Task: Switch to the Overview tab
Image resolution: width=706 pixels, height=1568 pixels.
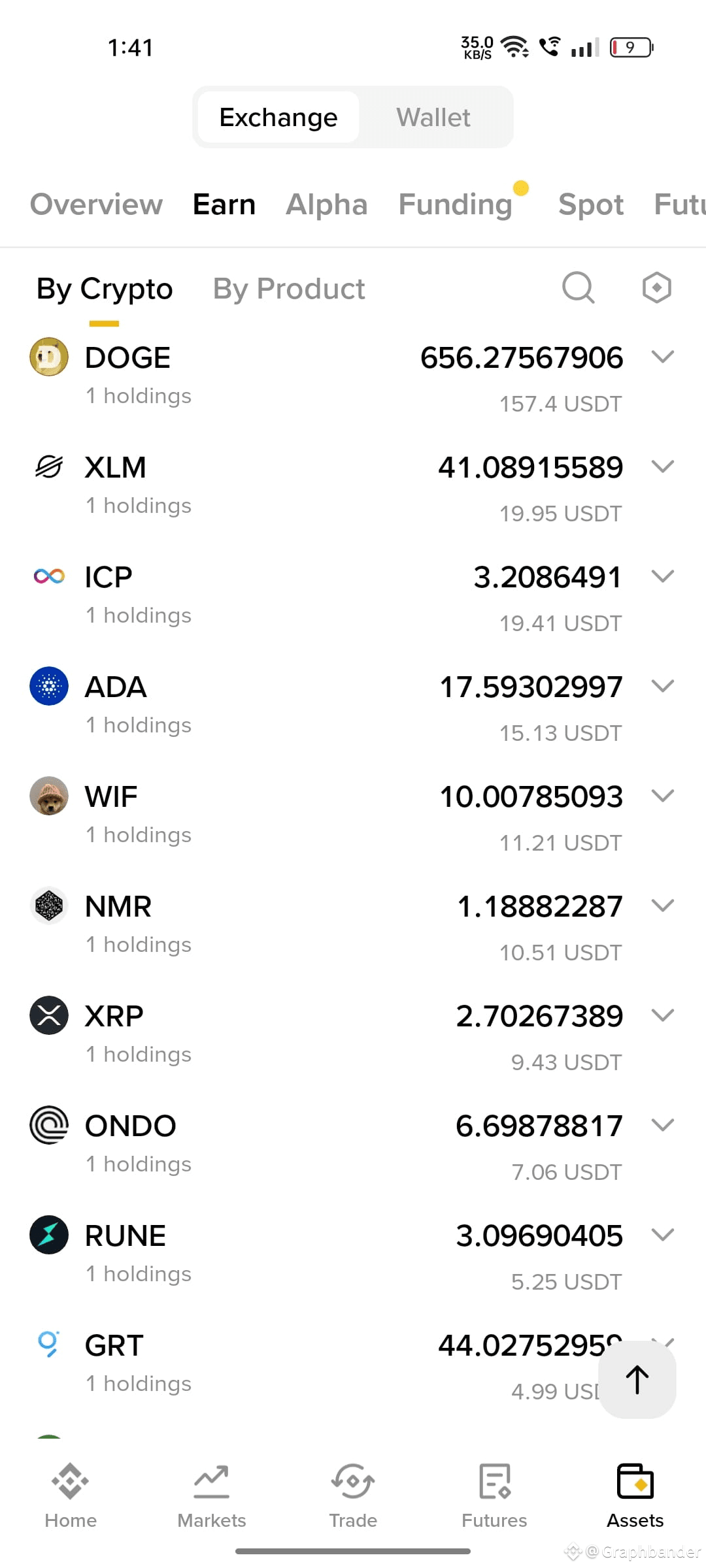Action: click(x=96, y=204)
